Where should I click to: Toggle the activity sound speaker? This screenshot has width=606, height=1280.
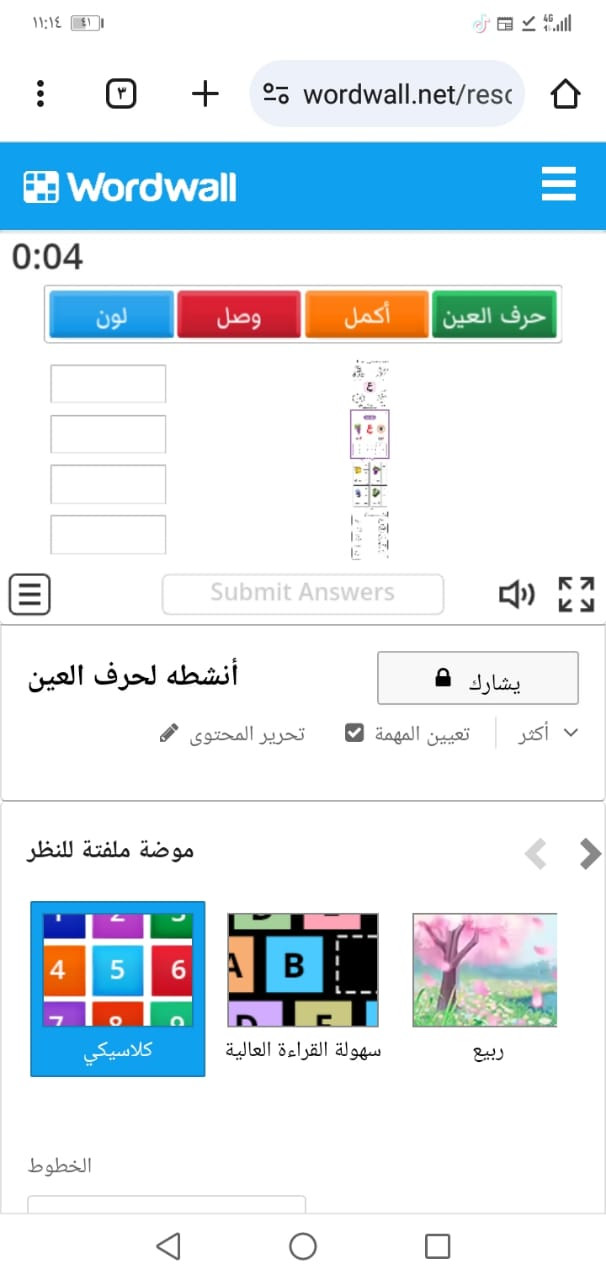pos(516,595)
